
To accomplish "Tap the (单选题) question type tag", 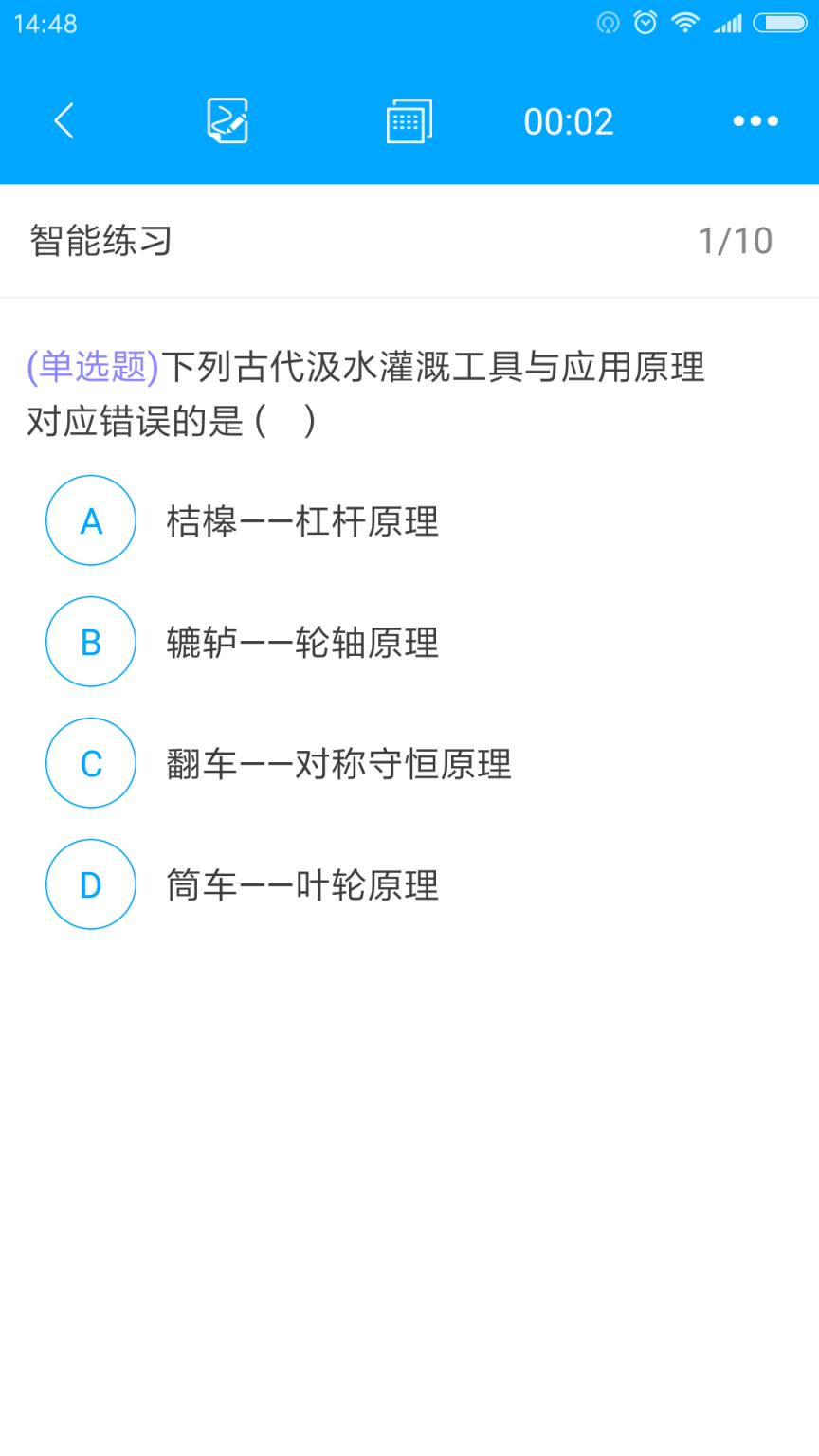I will (x=90, y=368).
